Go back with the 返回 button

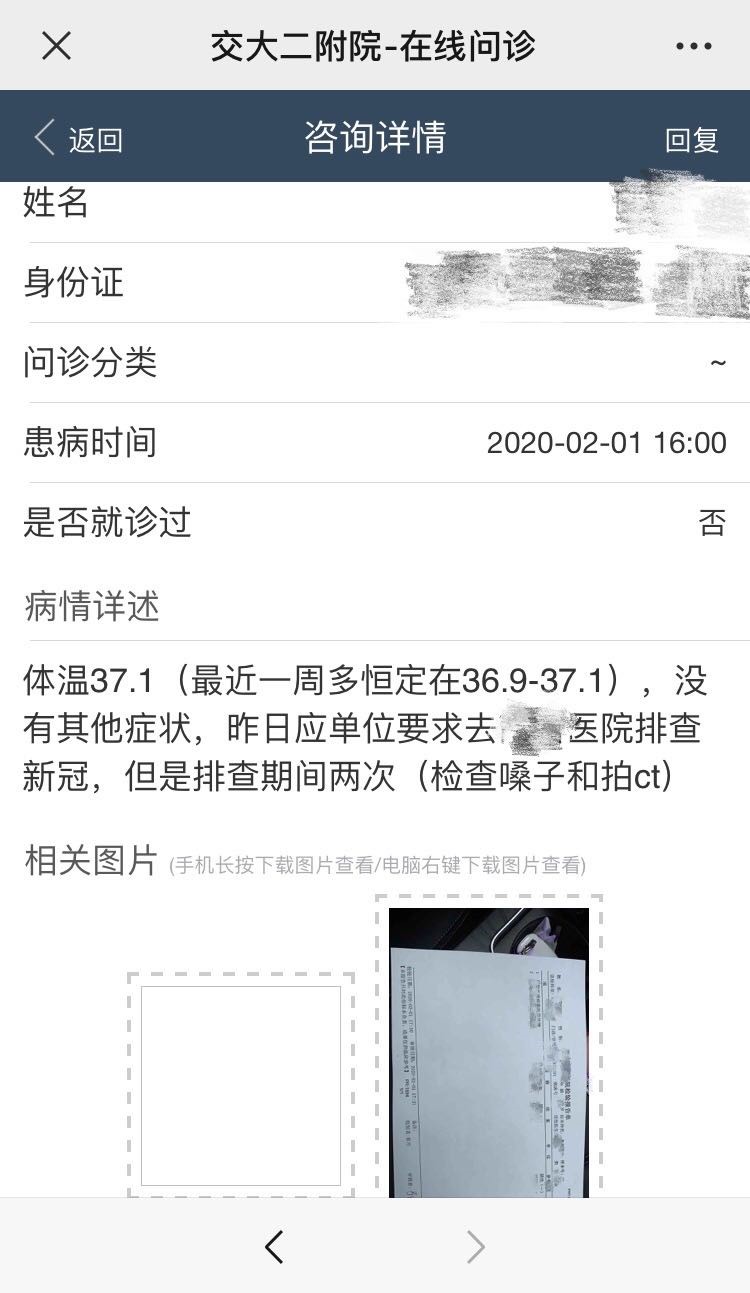click(x=79, y=139)
